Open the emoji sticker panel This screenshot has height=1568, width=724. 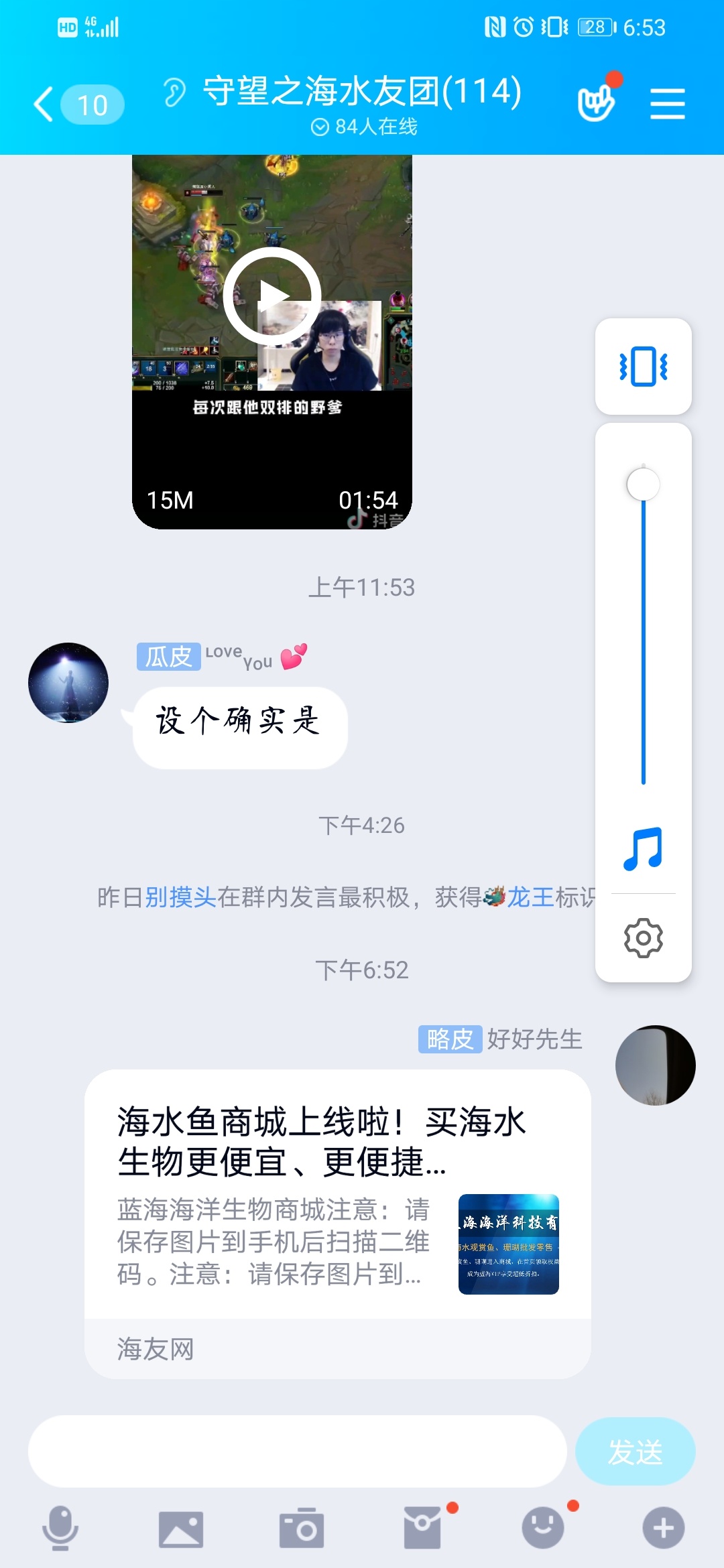pyautogui.click(x=543, y=1528)
